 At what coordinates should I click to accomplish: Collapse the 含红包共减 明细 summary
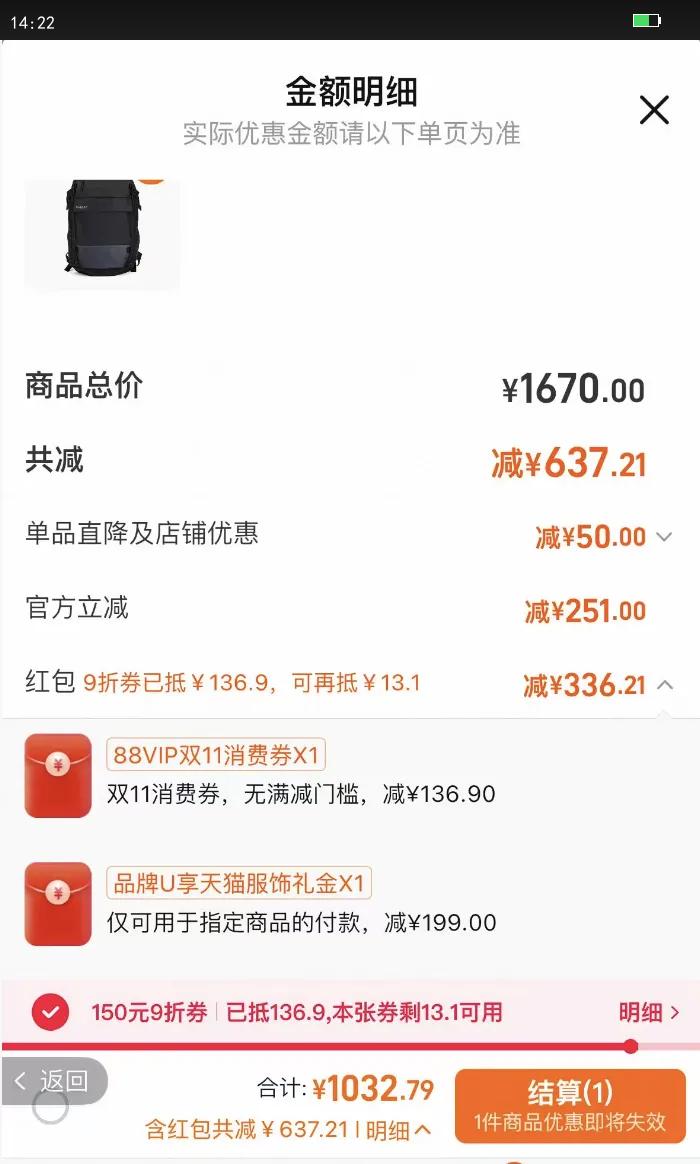pos(398,1130)
